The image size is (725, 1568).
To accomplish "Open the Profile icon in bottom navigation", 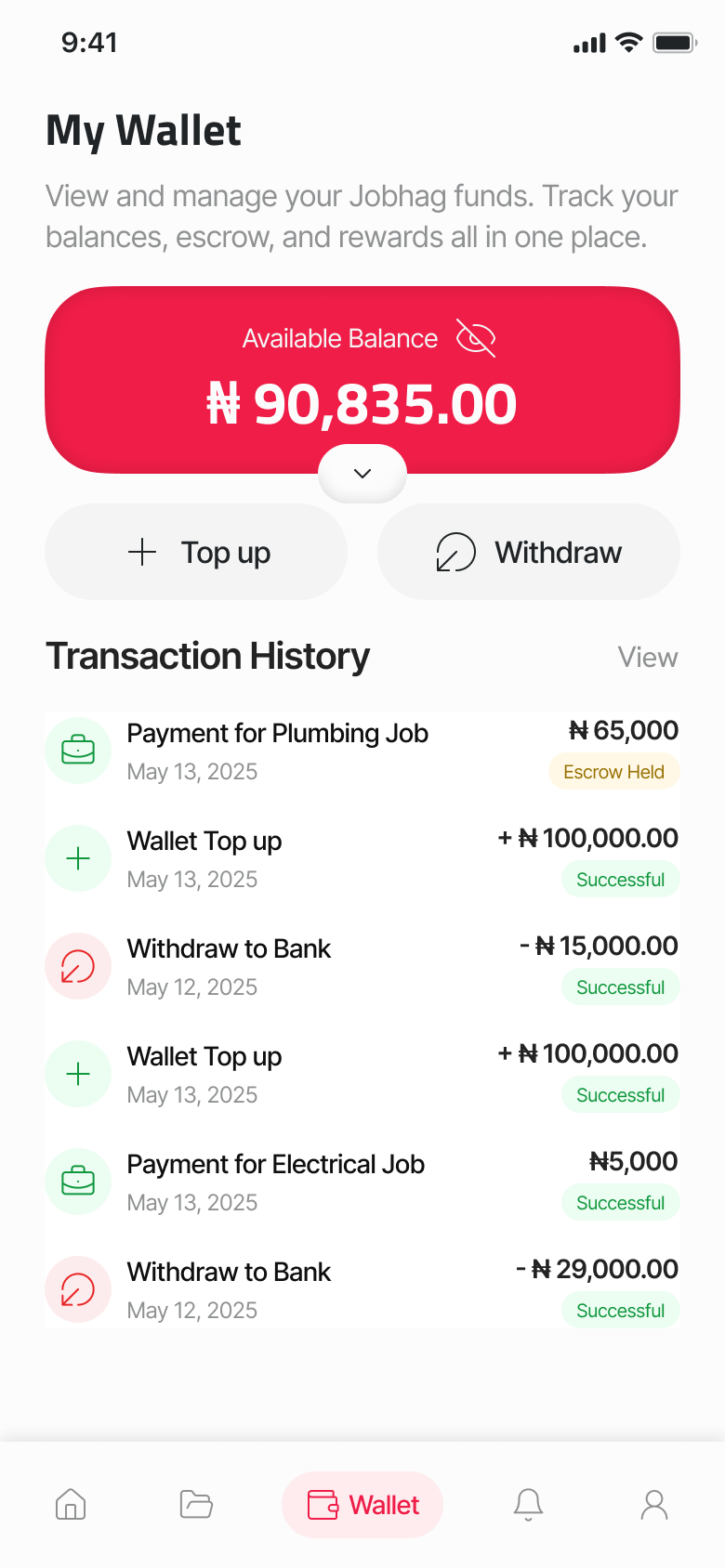I will [x=654, y=1505].
